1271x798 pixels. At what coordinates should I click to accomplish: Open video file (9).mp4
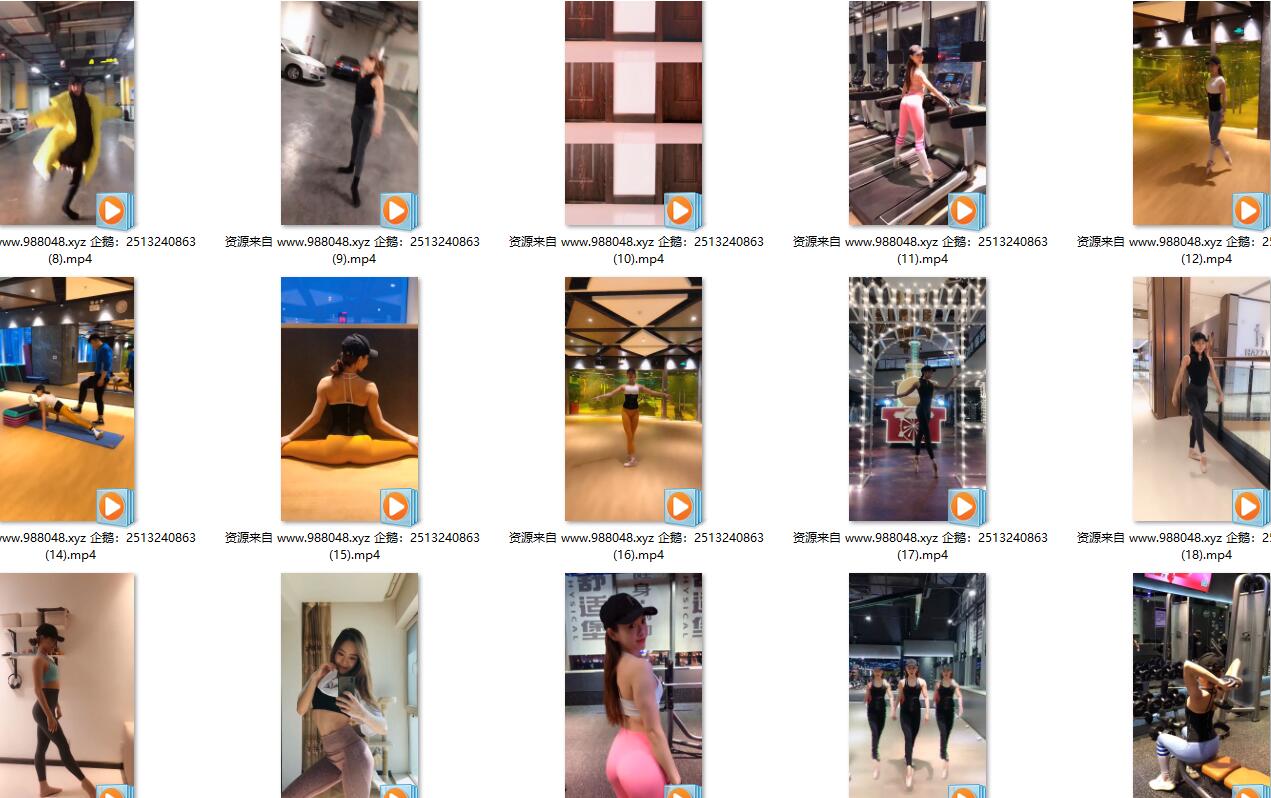(349, 113)
